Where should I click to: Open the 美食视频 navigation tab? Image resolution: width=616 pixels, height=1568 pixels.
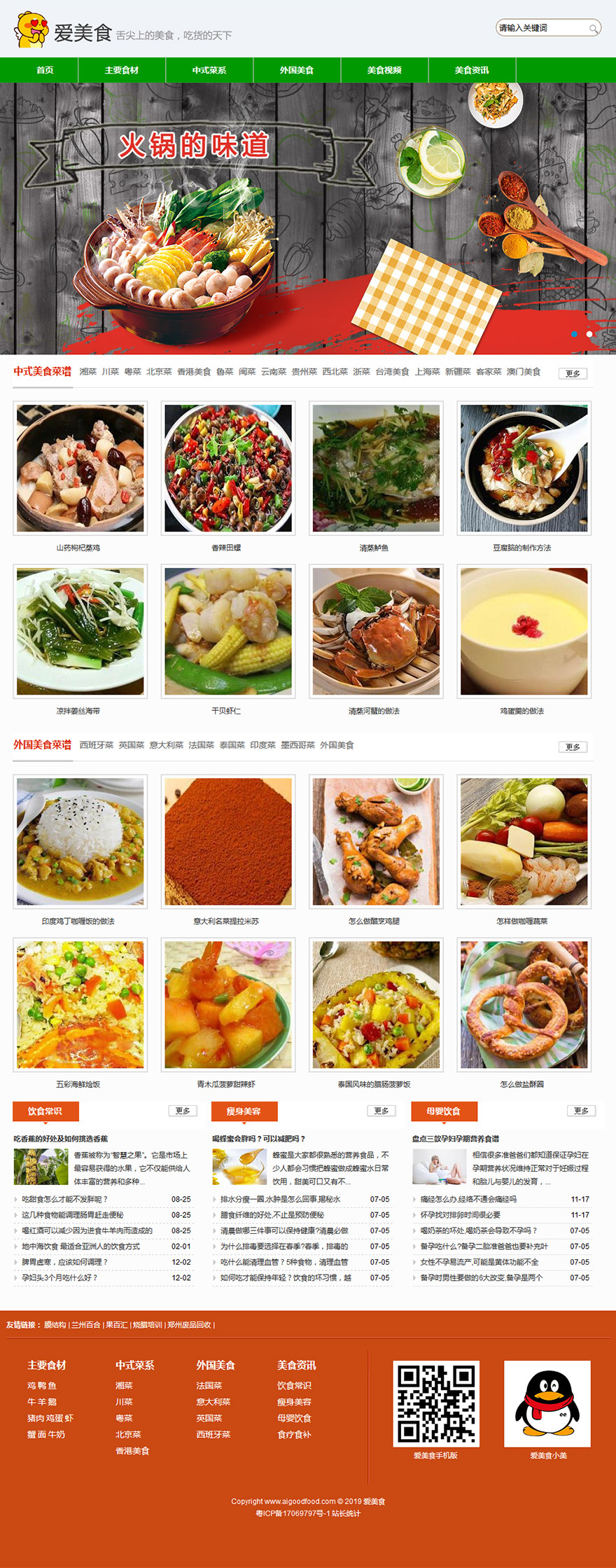[x=384, y=70]
